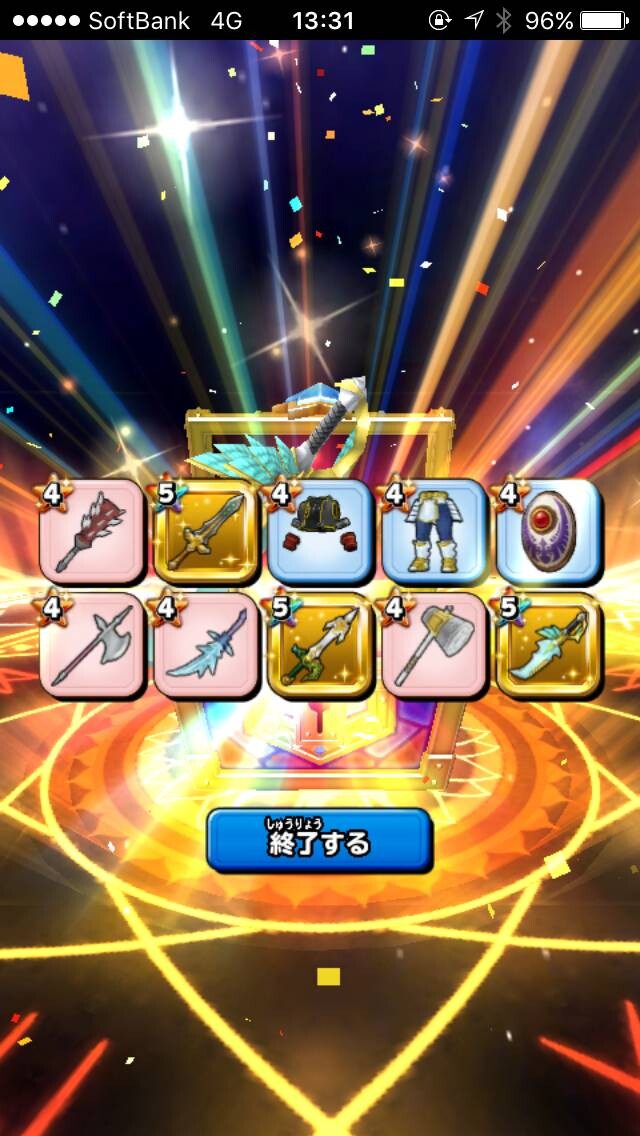The image size is (640, 1136).
Task: Select the 4-star black armor item
Action: (320, 531)
